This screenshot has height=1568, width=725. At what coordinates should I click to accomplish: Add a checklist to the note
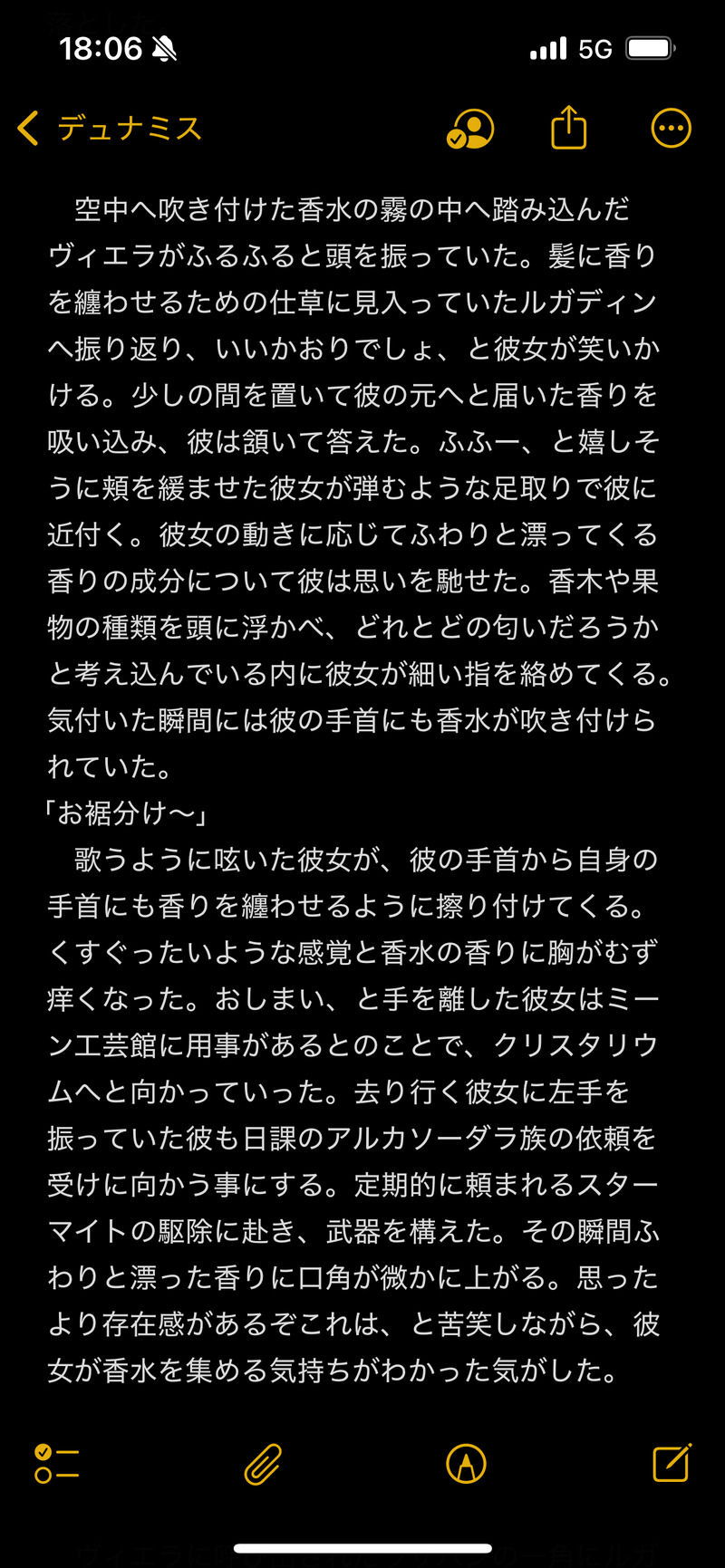click(56, 1463)
